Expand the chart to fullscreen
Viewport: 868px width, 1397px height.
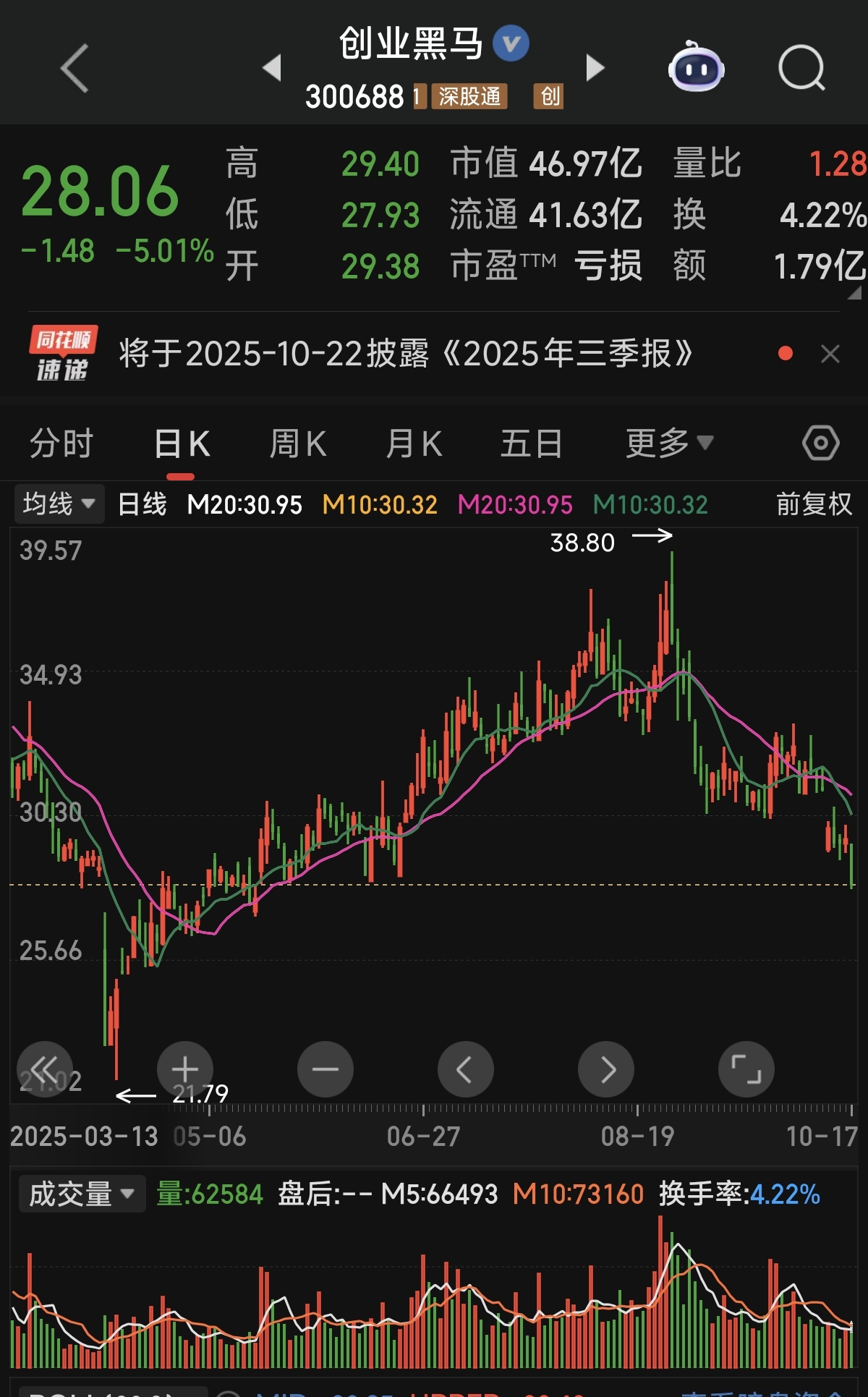[x=746, y=1069]
